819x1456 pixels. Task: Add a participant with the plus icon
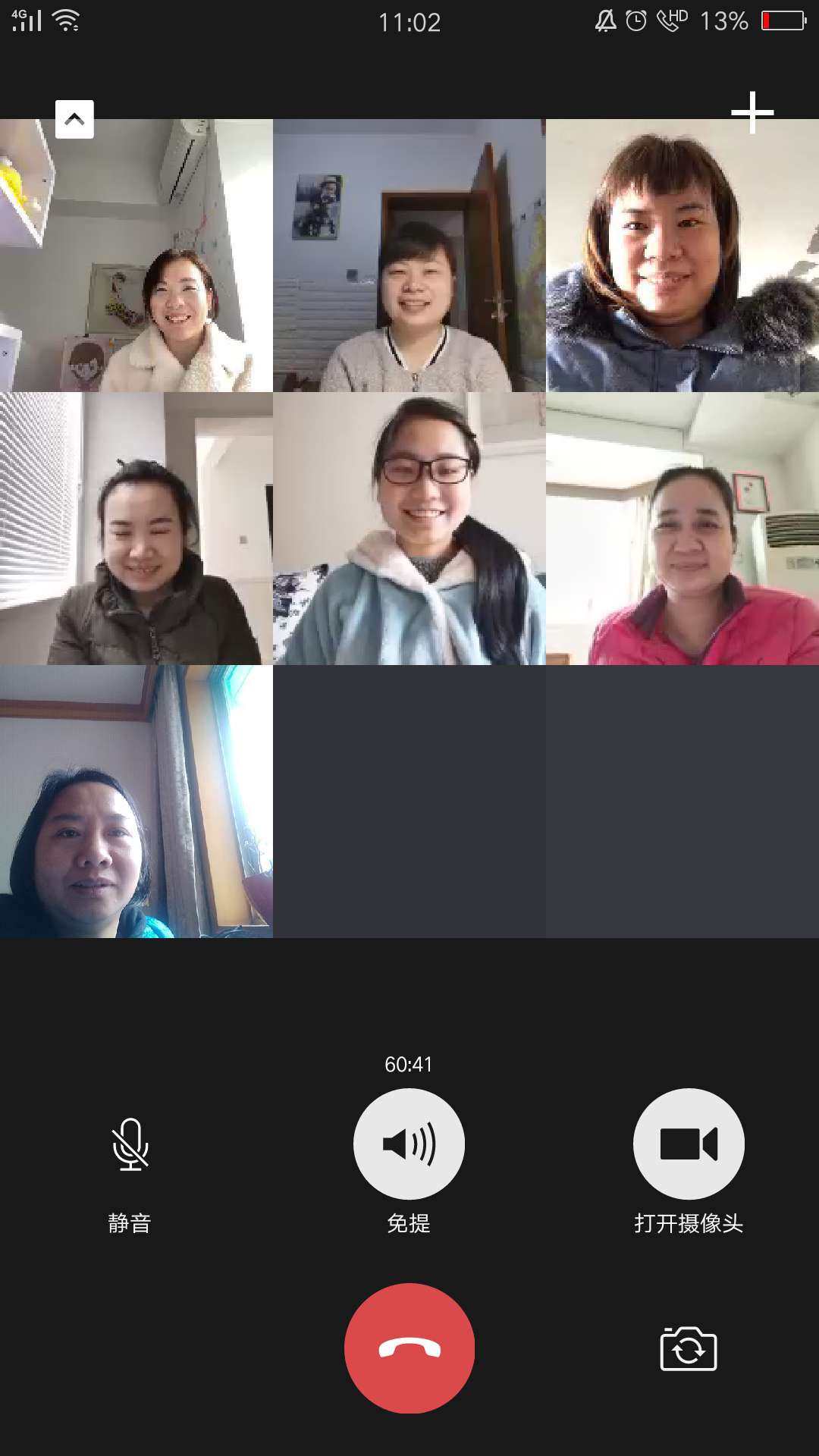click(752, 112)
